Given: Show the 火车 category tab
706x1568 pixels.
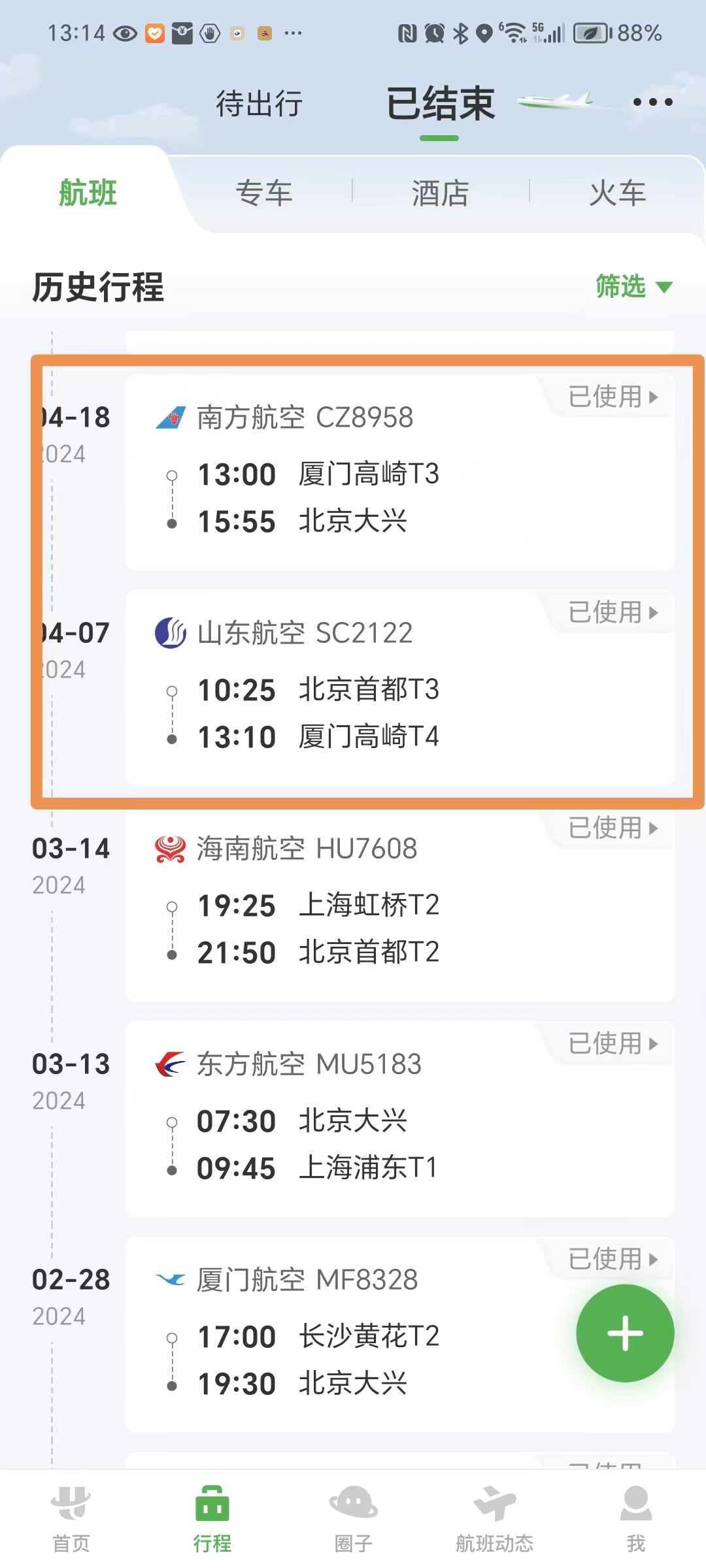Looking at the screenshot, I should 617,193.
